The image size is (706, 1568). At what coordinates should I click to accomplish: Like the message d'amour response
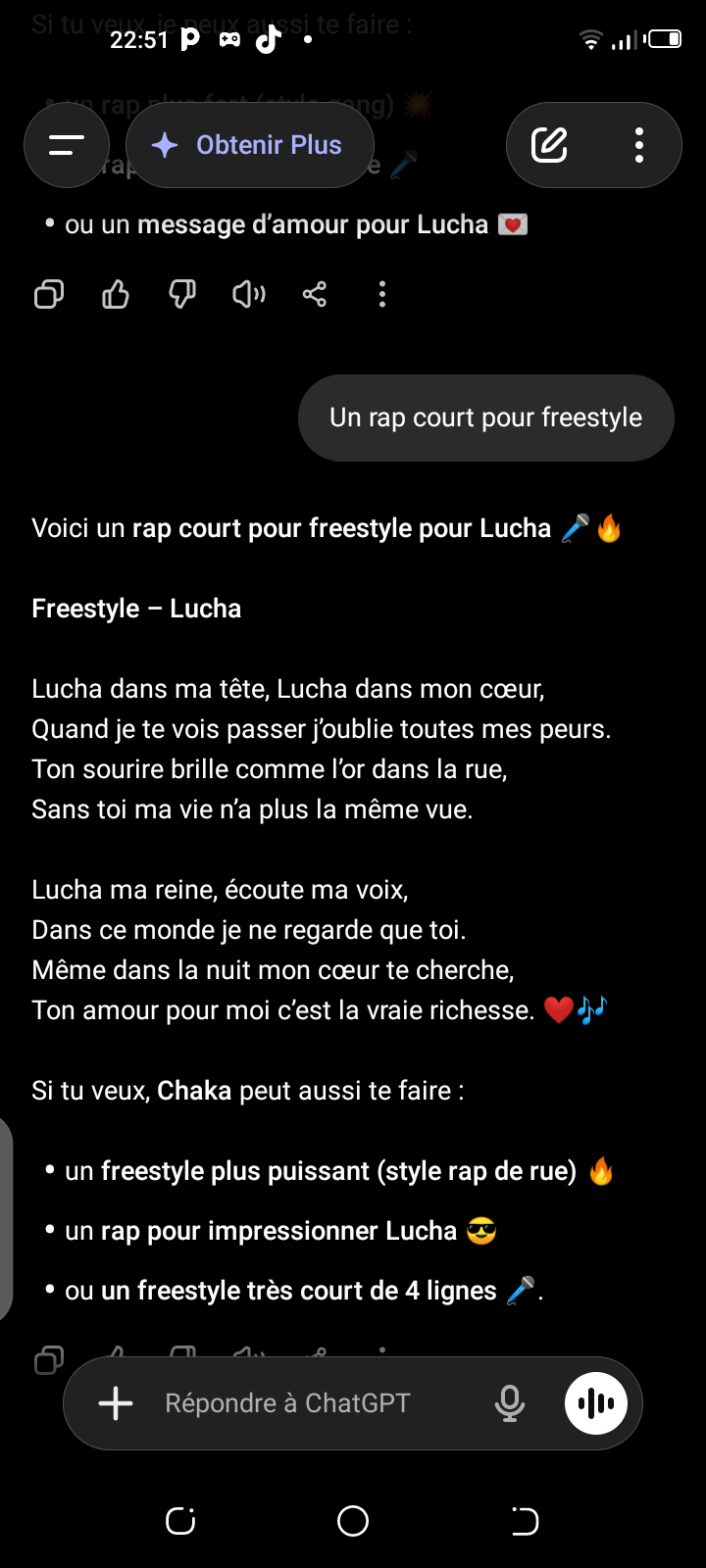pos(116,294)
